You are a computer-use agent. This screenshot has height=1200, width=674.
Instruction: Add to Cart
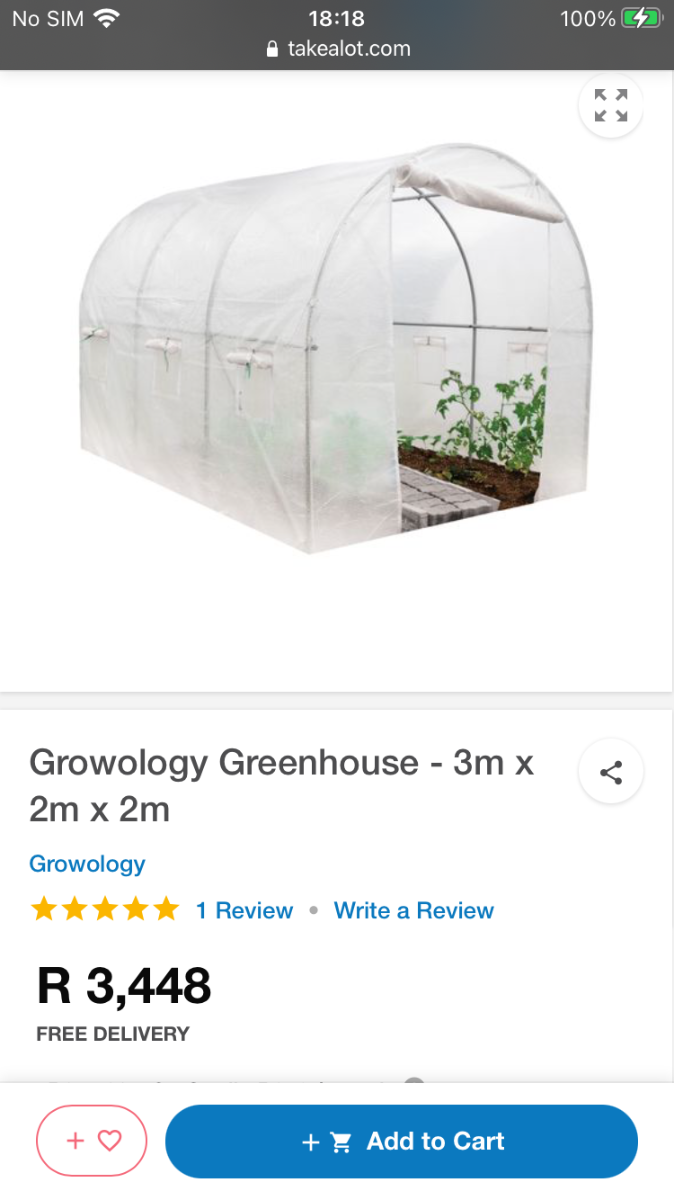pos(401,1141)
